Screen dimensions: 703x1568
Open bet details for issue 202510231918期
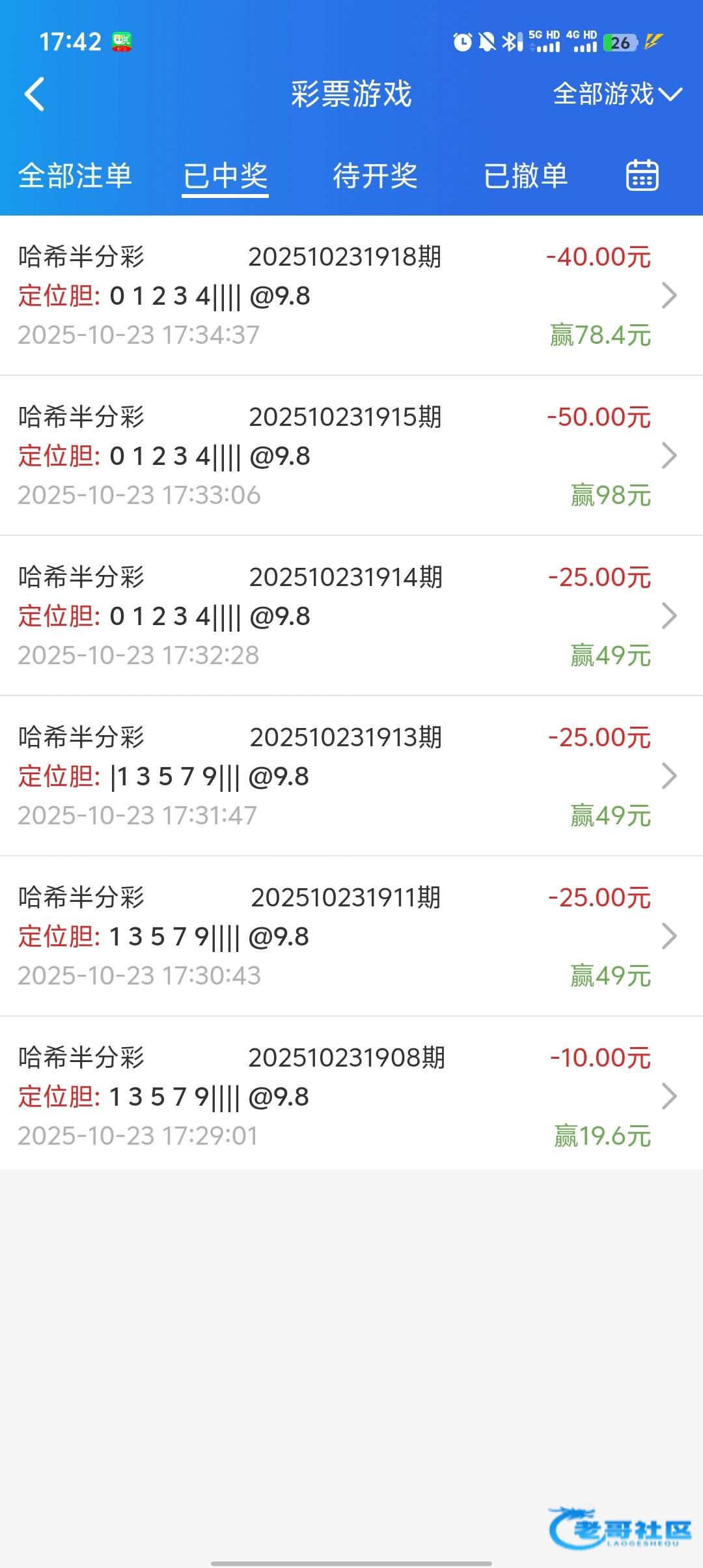click(x=351, y=296)
